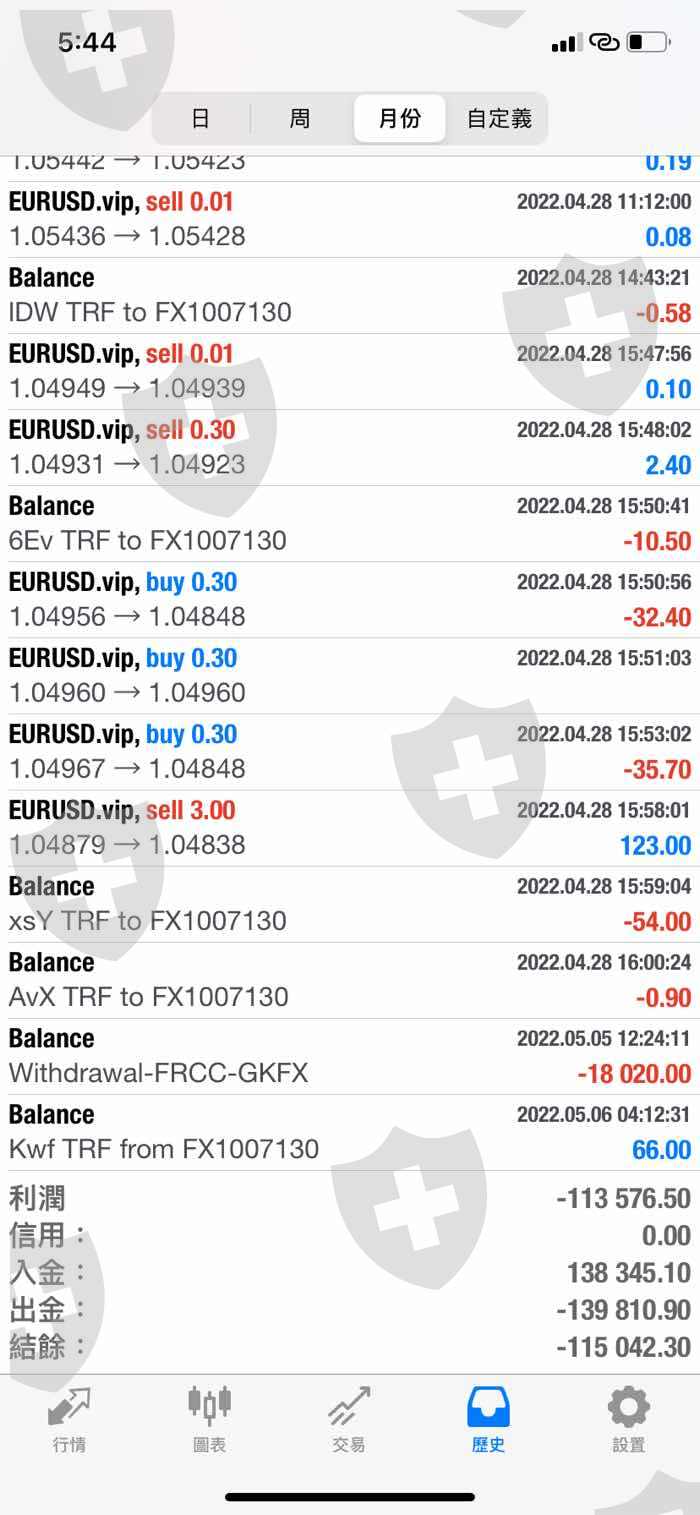Image resolution: width=700 pixels, height=1515 pixels.
Task: Select the 周 (week) period
Action: tap(300, 119)
